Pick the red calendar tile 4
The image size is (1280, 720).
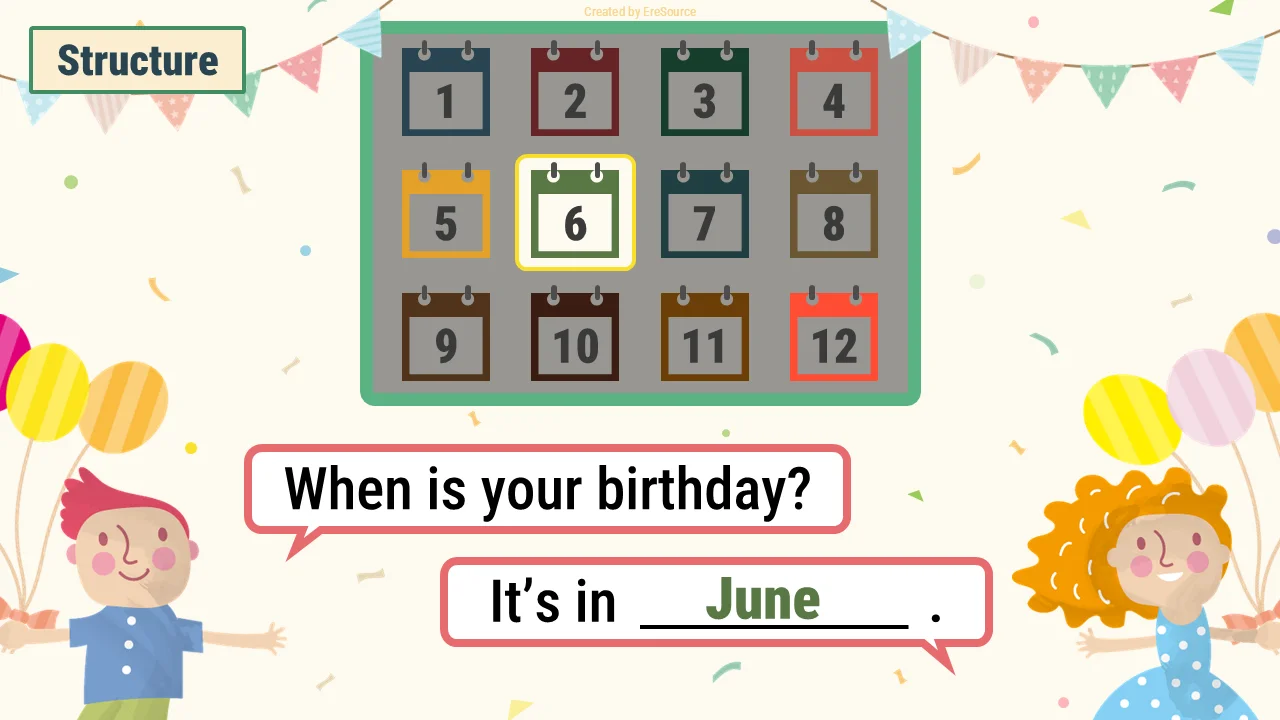[x=834, y=92]
